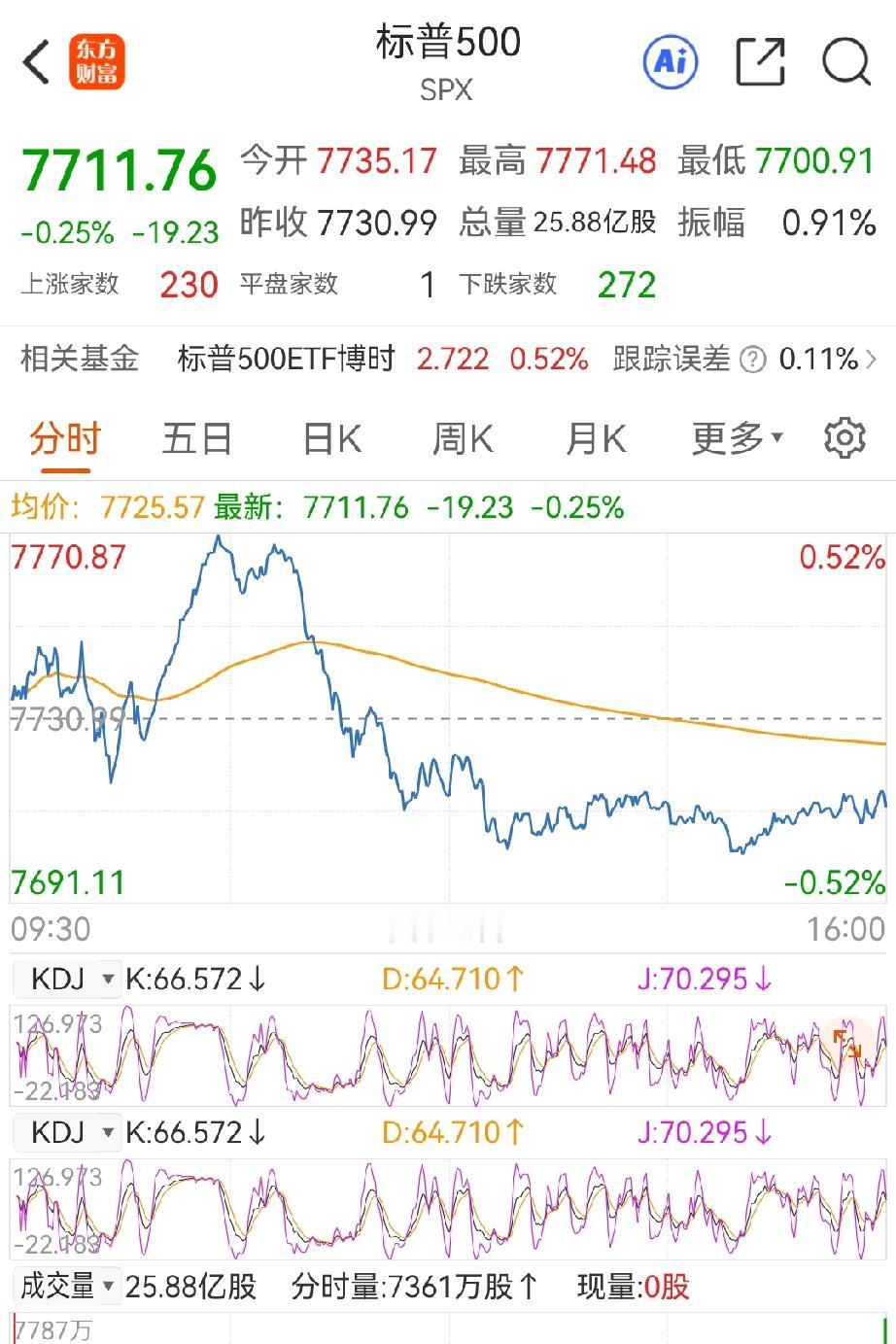896x1344 pixels.
Task: Expand the 更多 chart period dropdown
Action: (x=737, y=439)
